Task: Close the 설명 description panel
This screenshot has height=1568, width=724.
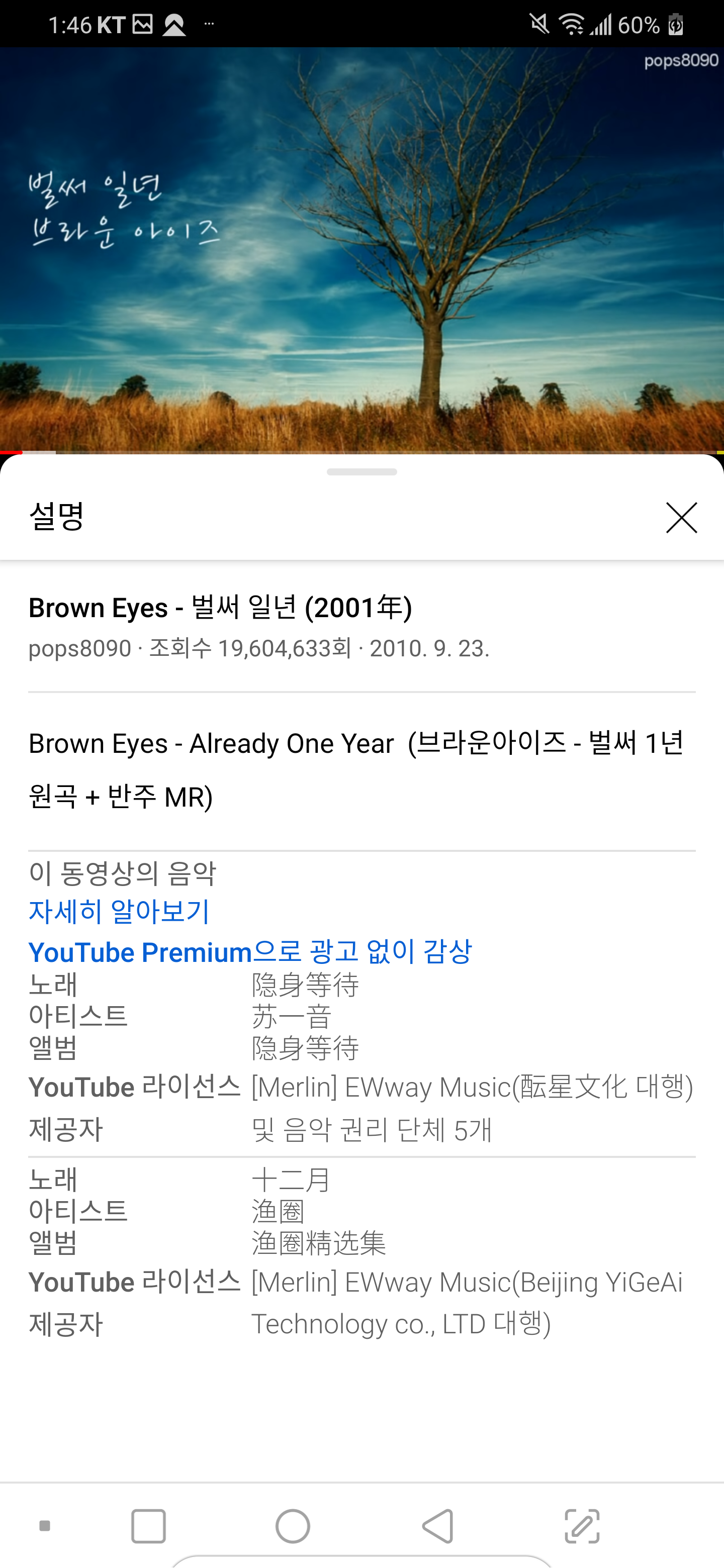Action: (681, 518)
